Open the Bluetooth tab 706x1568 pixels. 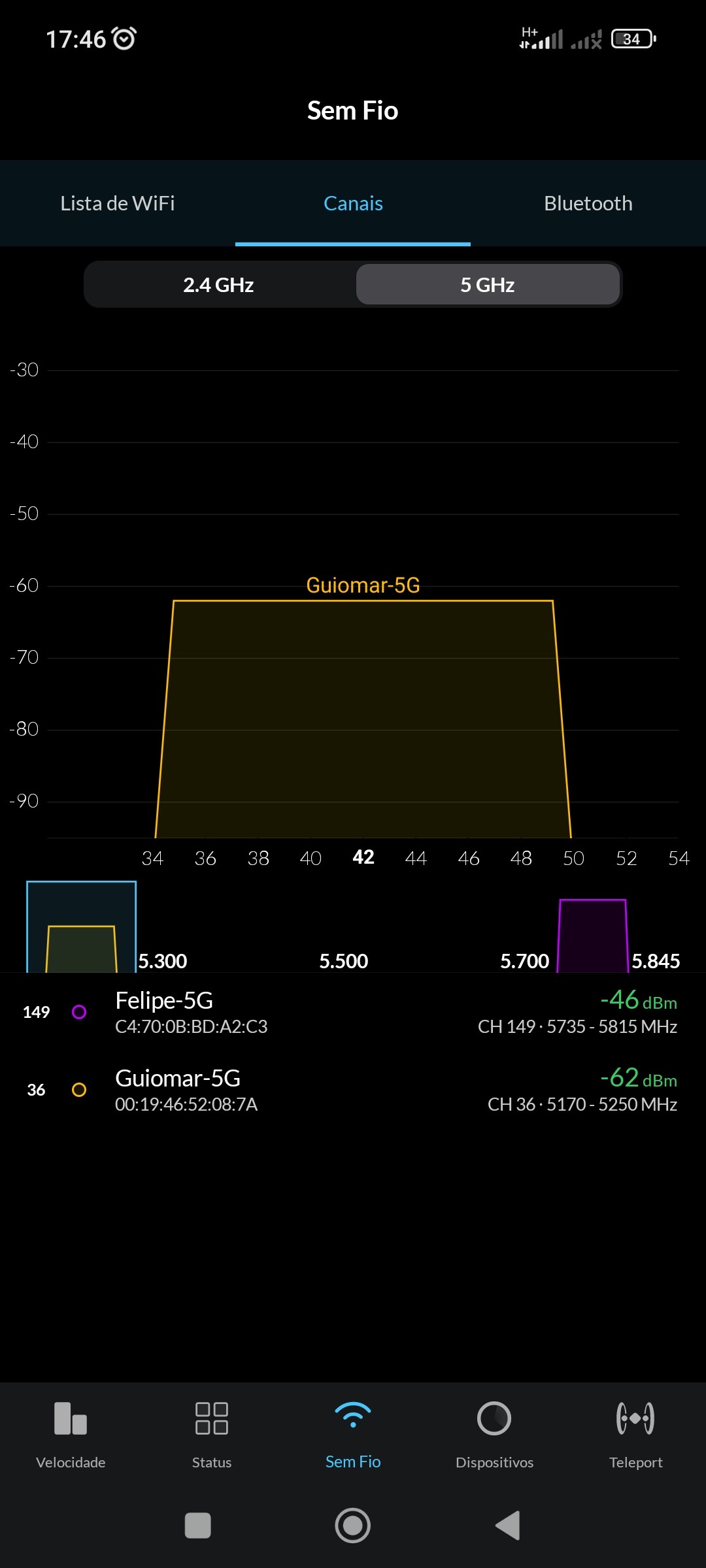(x=588, y=204)
